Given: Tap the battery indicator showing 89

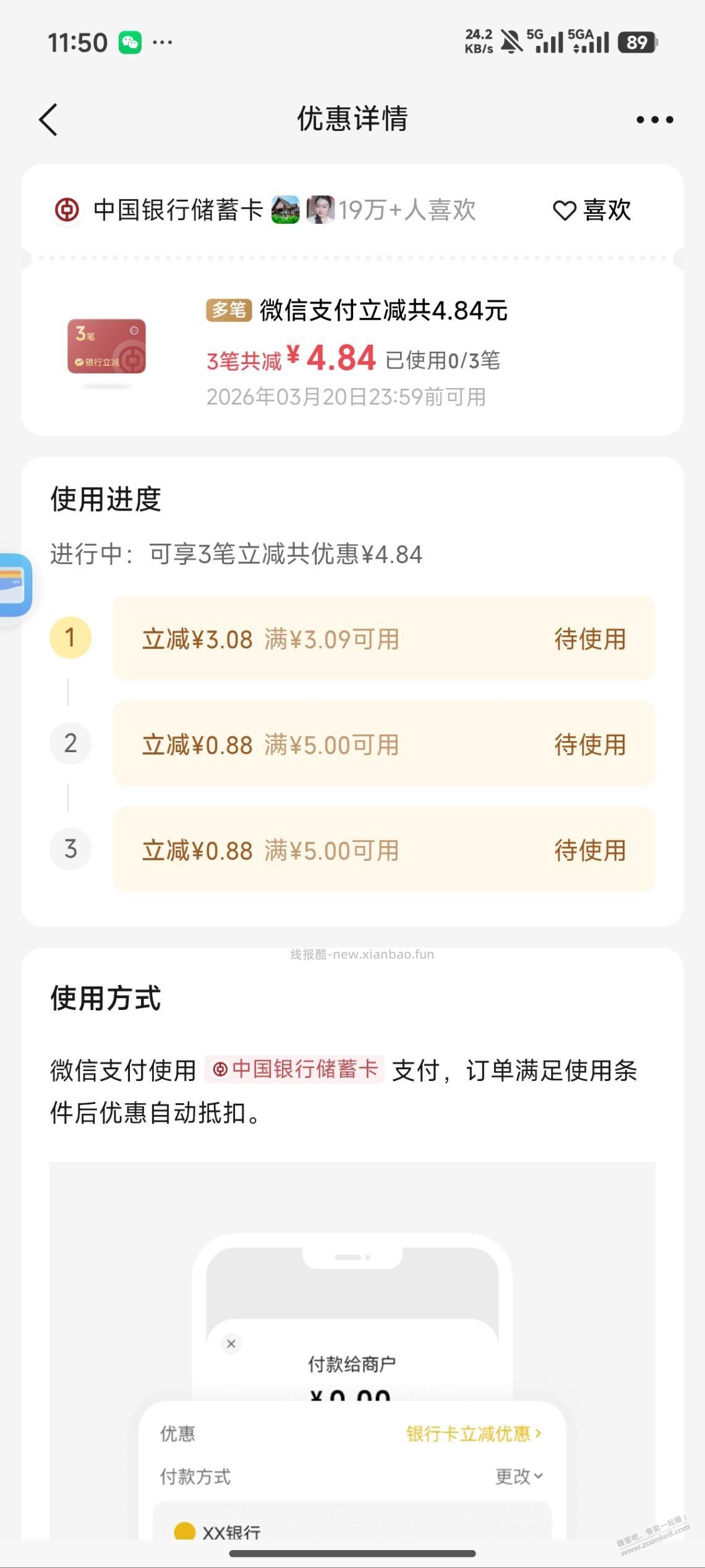Looking at the screenshot, I should pos(638,41).
